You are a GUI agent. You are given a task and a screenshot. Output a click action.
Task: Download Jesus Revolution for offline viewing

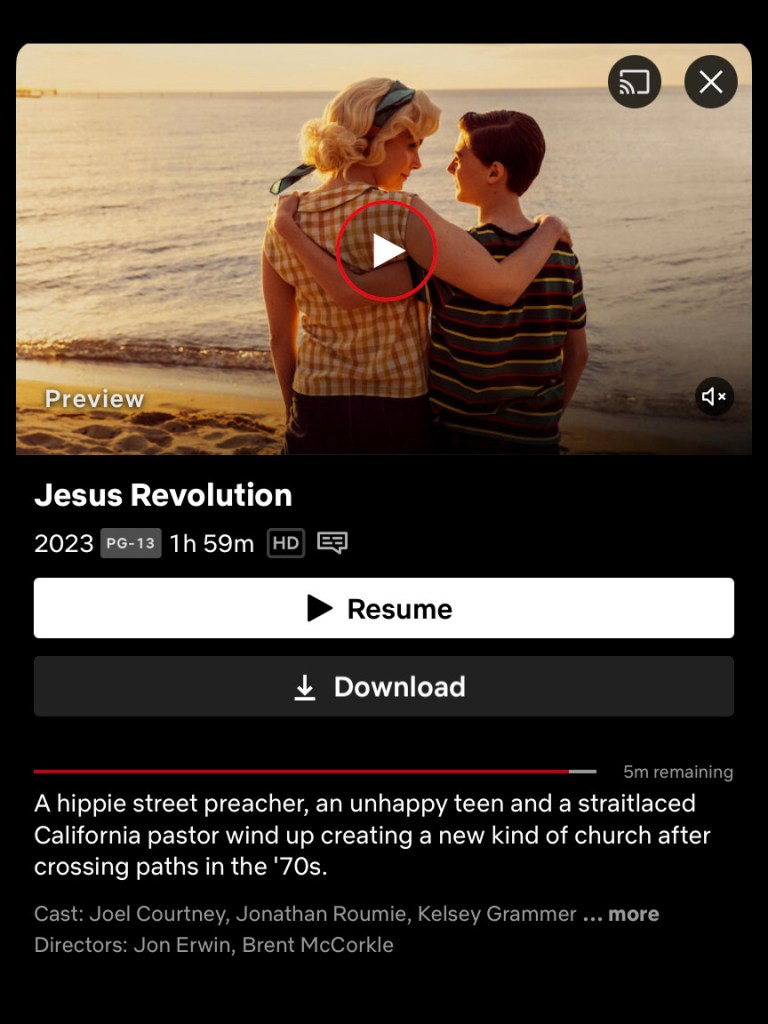tap(384, 687)
